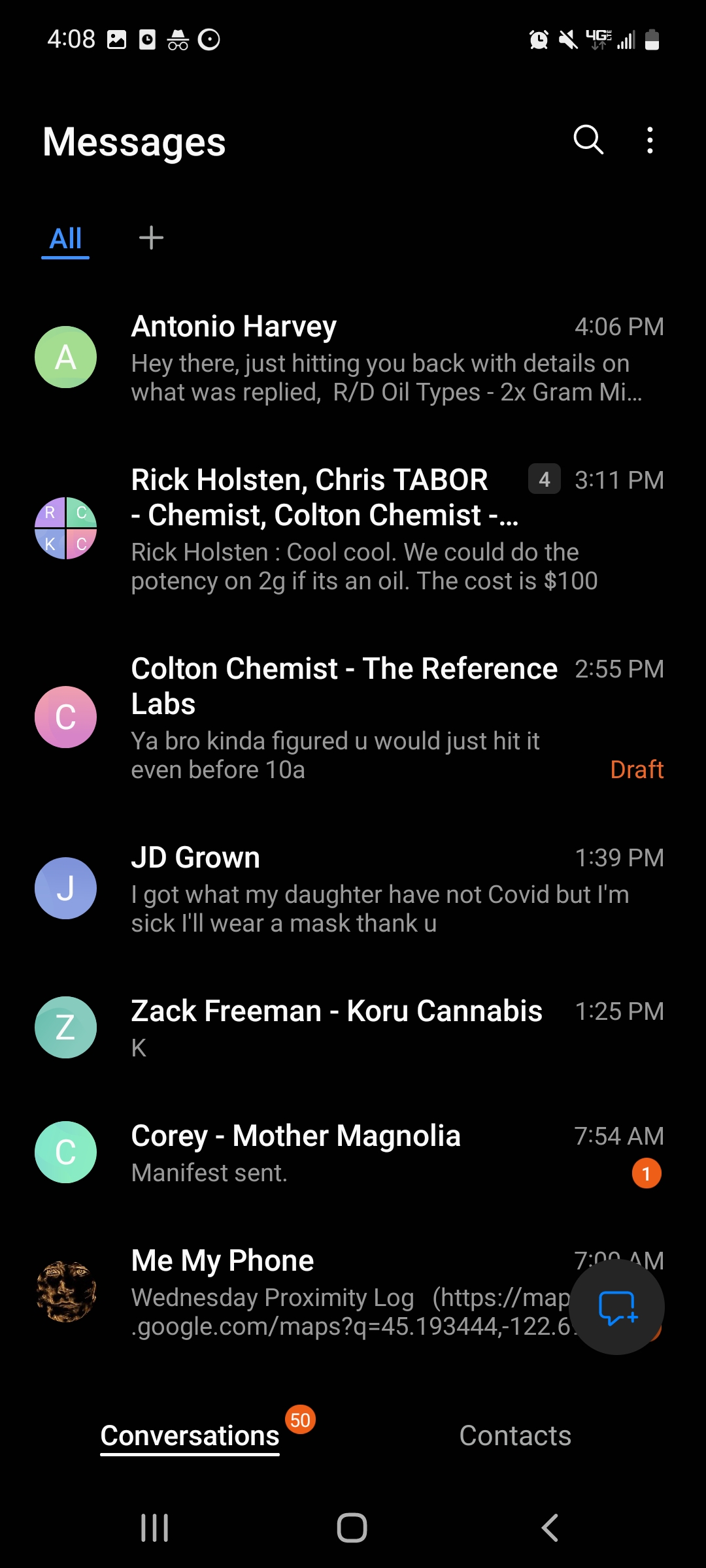Viewport: 706px width, 1568px height.
Task: Open Colton Chemist thread with draft
Action: point(353,717)
